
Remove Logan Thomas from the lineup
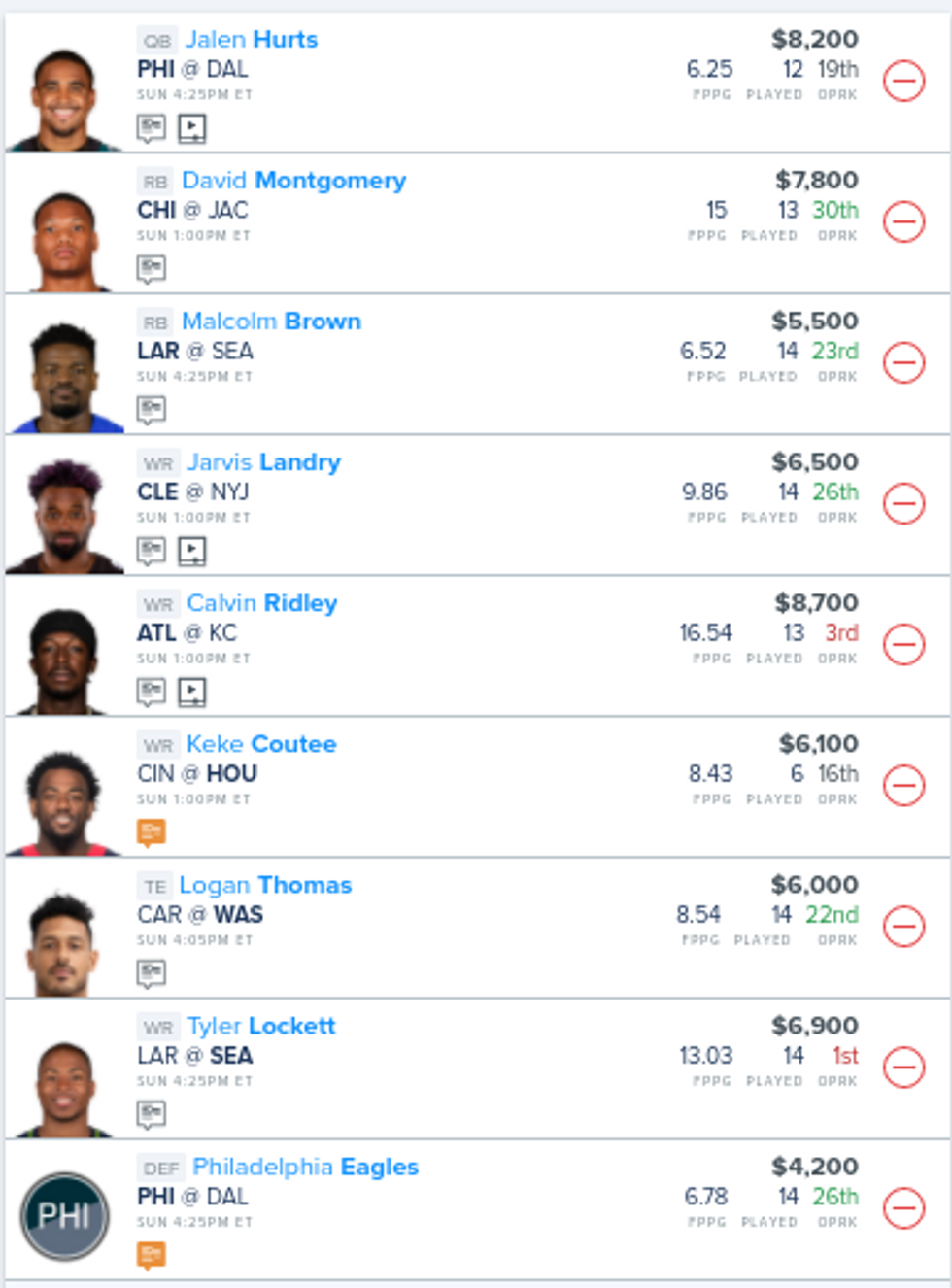click(903, 926)
